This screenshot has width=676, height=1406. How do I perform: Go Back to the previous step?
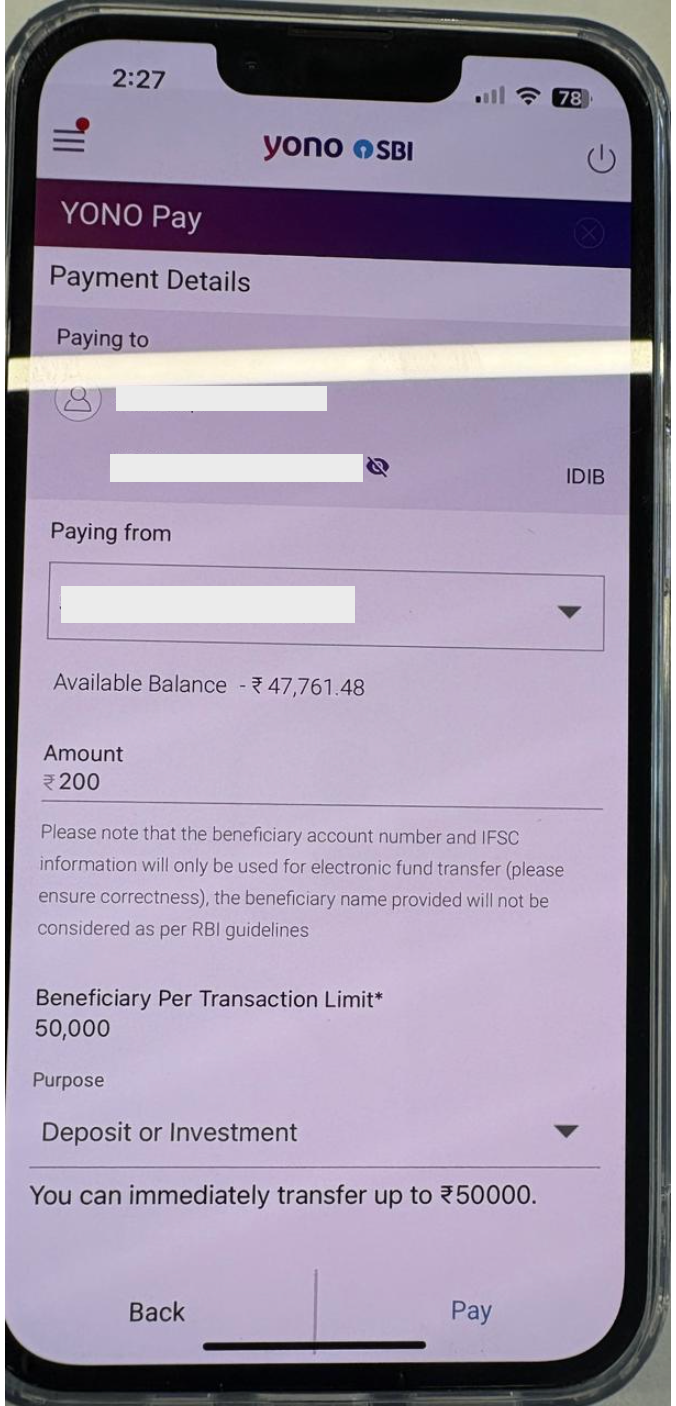pyautogui.click(x=157, y=1311)
